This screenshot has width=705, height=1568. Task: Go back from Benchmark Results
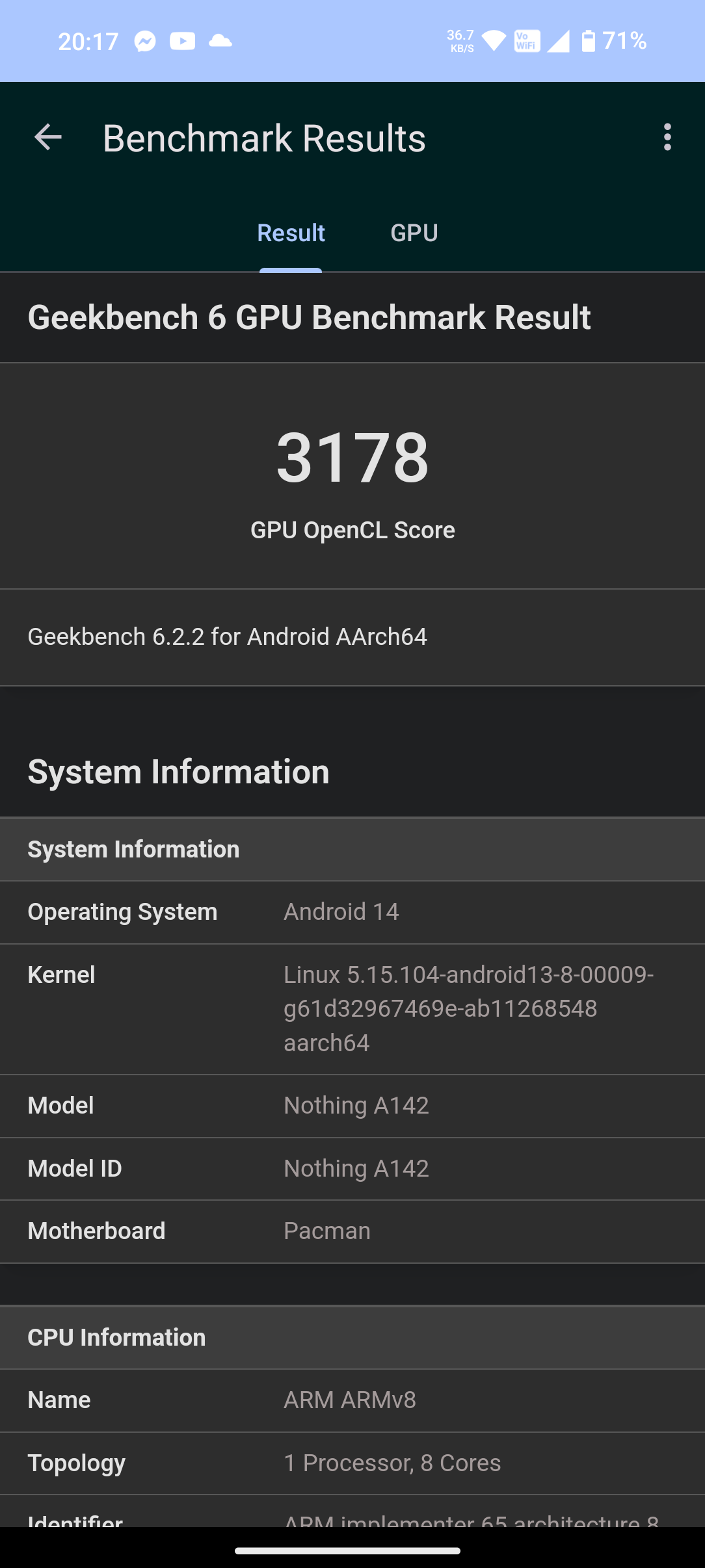47,138
